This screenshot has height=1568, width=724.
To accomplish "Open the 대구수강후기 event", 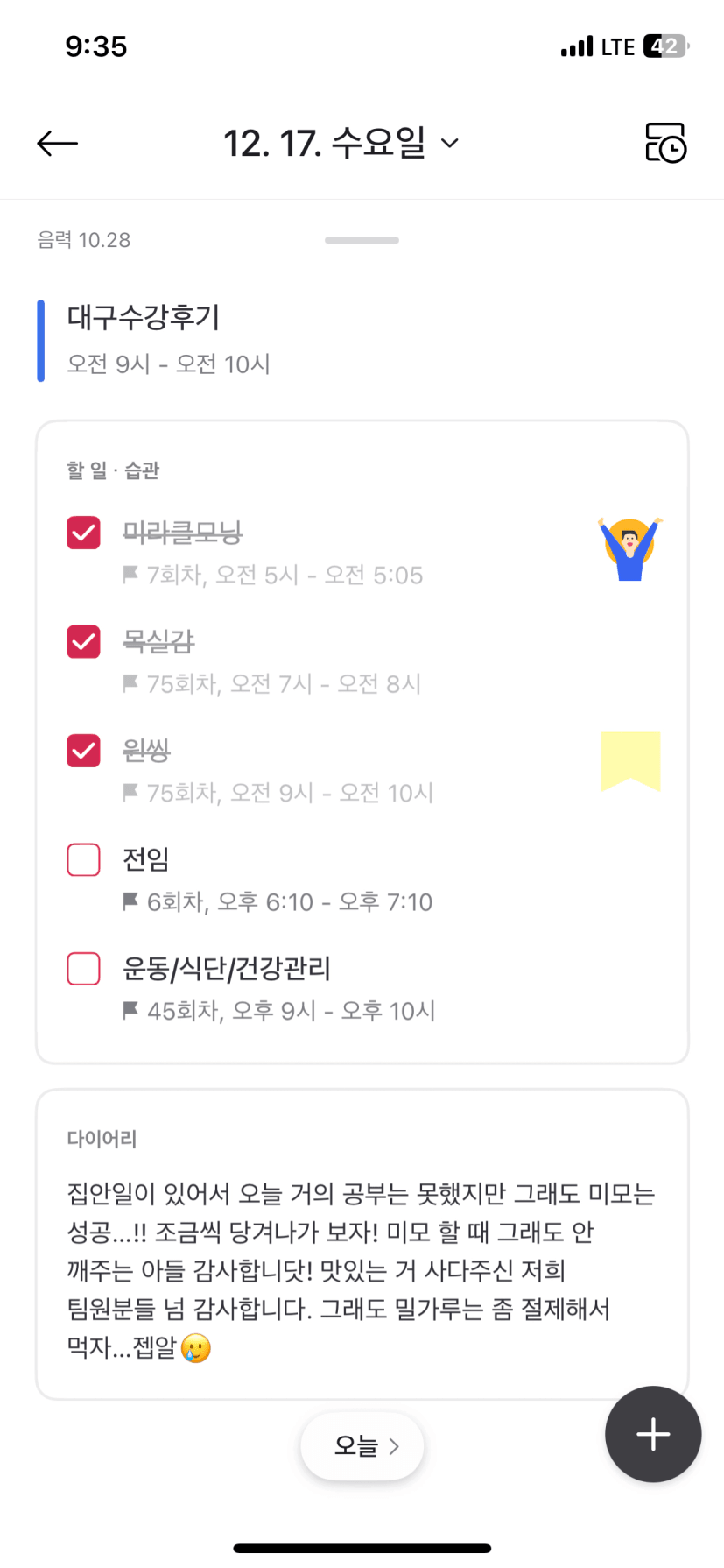I will click(x=169, y=341).
